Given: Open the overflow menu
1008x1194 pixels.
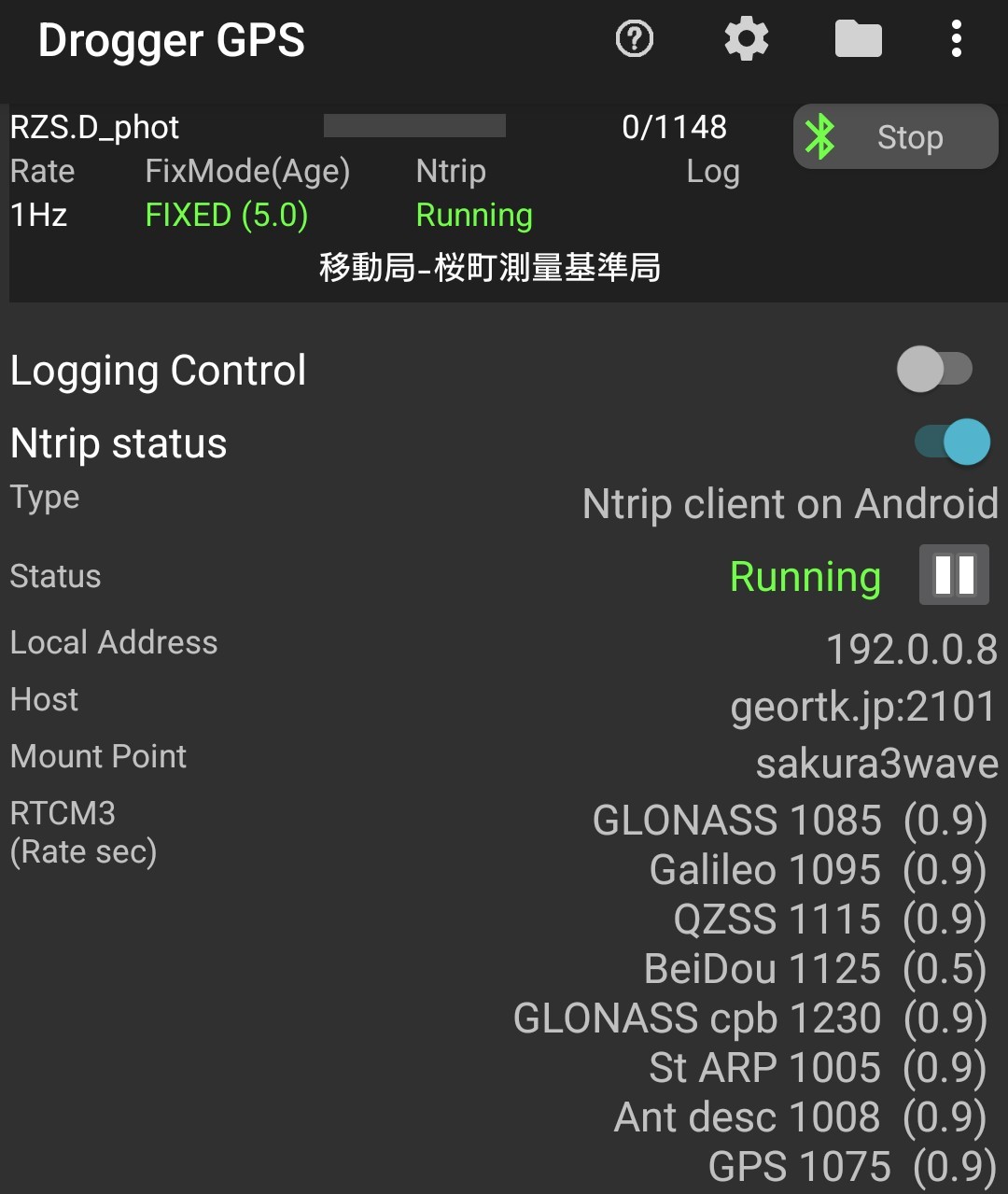Looking at the screenshot, I should tap(956, 40).
